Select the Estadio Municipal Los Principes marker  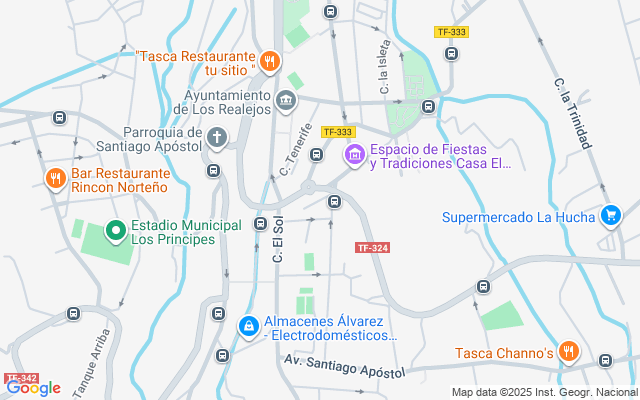(116, 231)
